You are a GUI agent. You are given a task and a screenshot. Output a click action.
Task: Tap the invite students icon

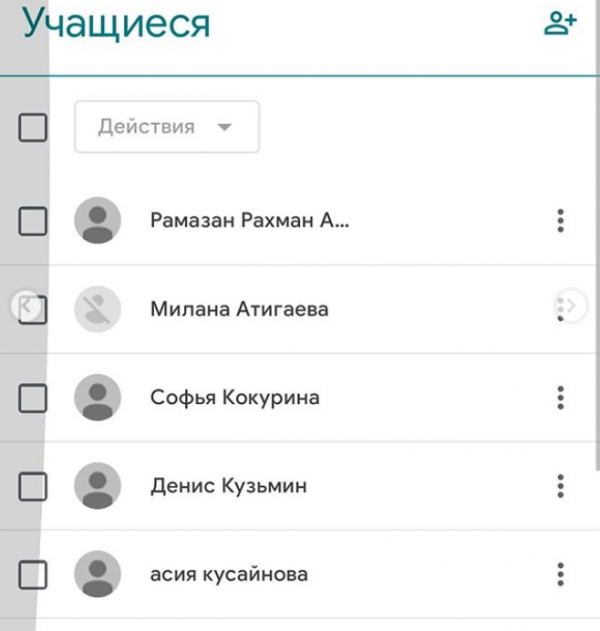pyautogui.click(x=560, y=24)
